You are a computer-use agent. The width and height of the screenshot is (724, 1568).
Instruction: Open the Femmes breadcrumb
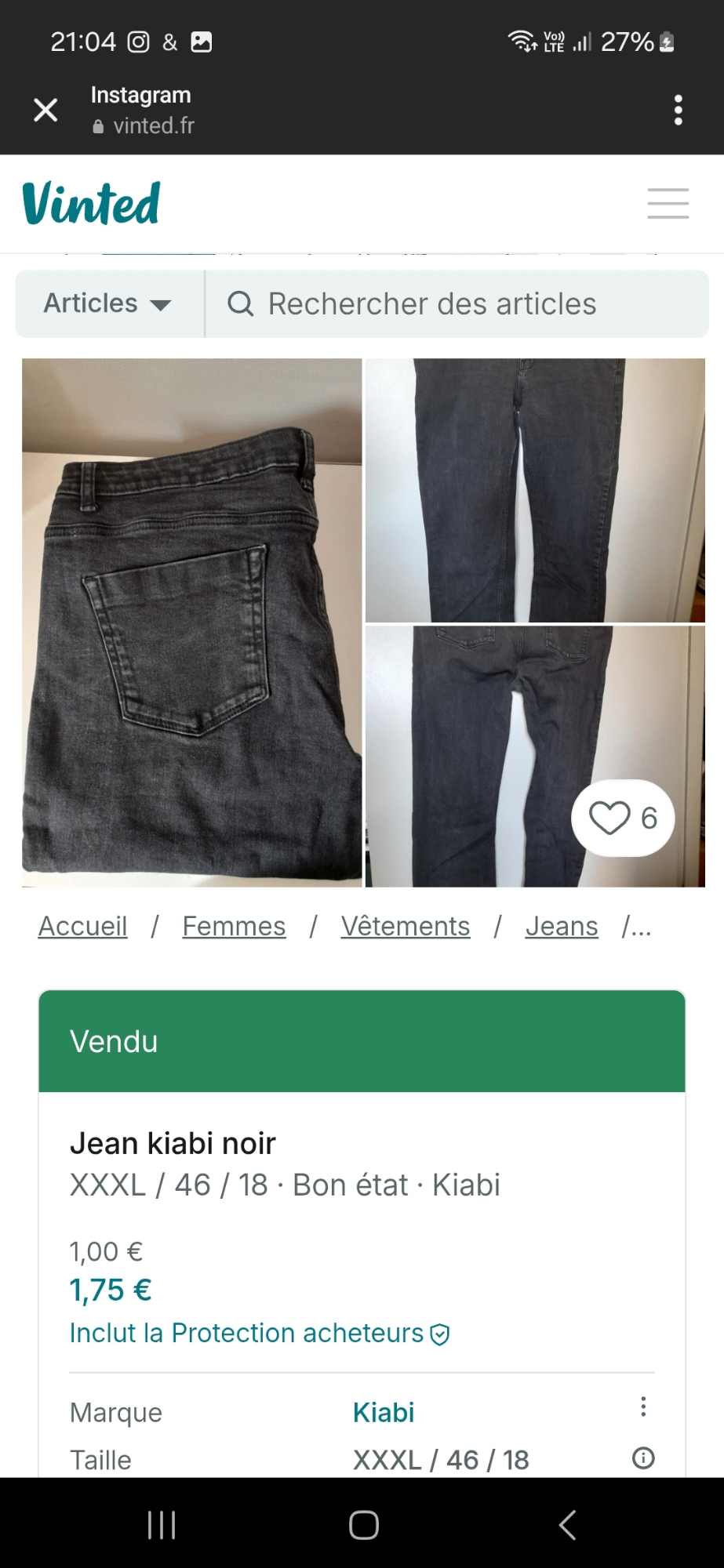[234, 926]
